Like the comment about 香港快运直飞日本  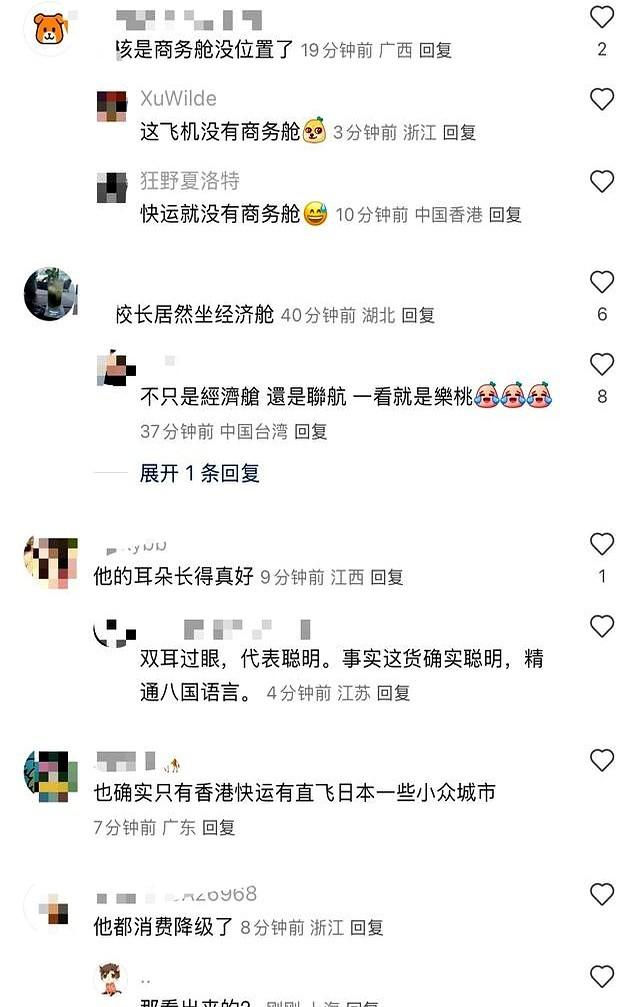601,761
